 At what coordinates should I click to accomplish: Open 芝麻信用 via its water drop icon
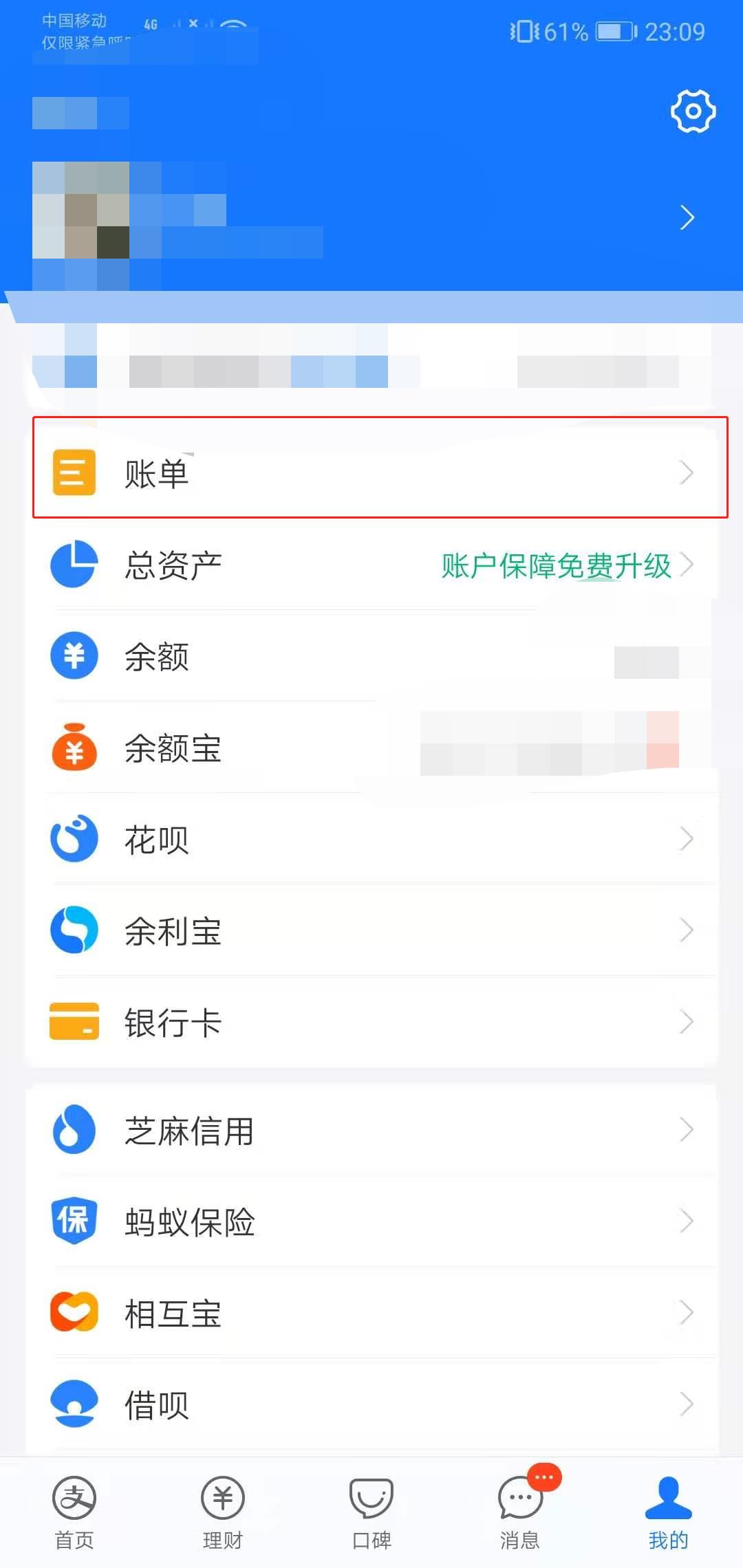74,1131
